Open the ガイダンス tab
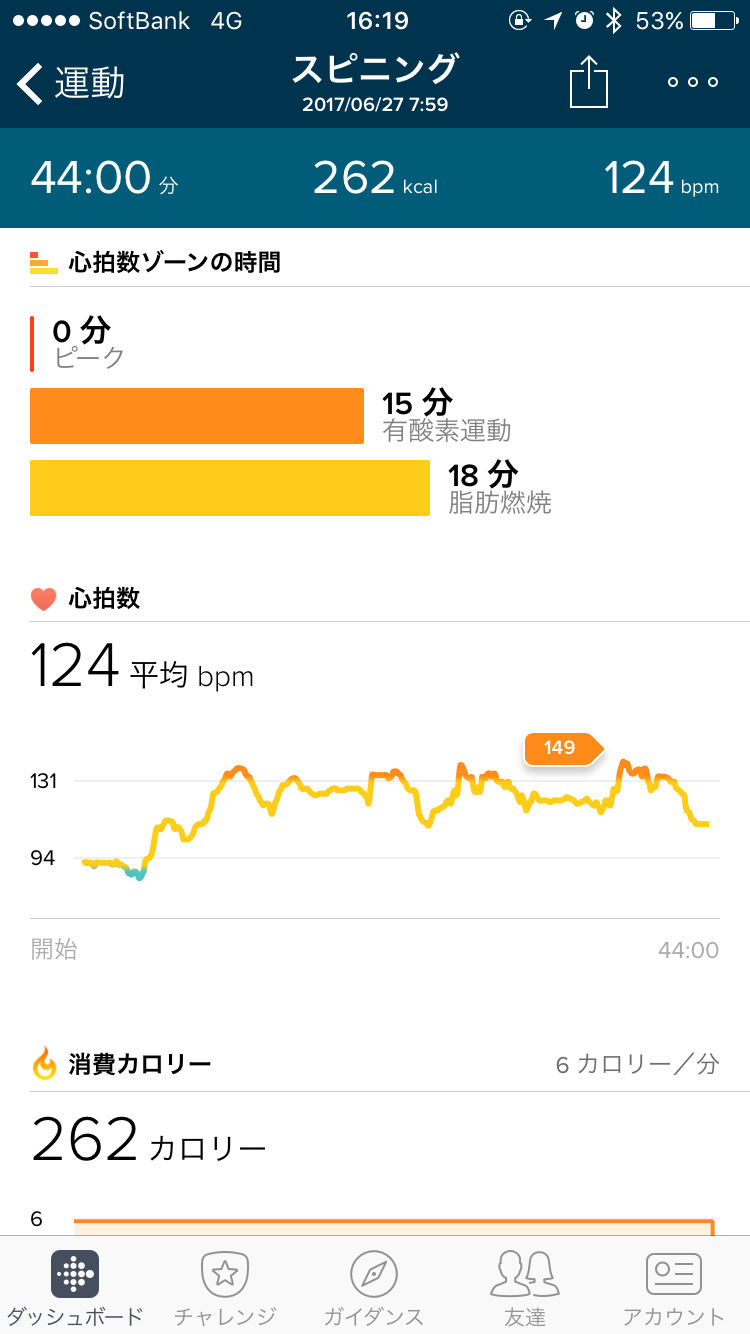The height and width of the screenshot is (1334, 750). point(374,1287)
